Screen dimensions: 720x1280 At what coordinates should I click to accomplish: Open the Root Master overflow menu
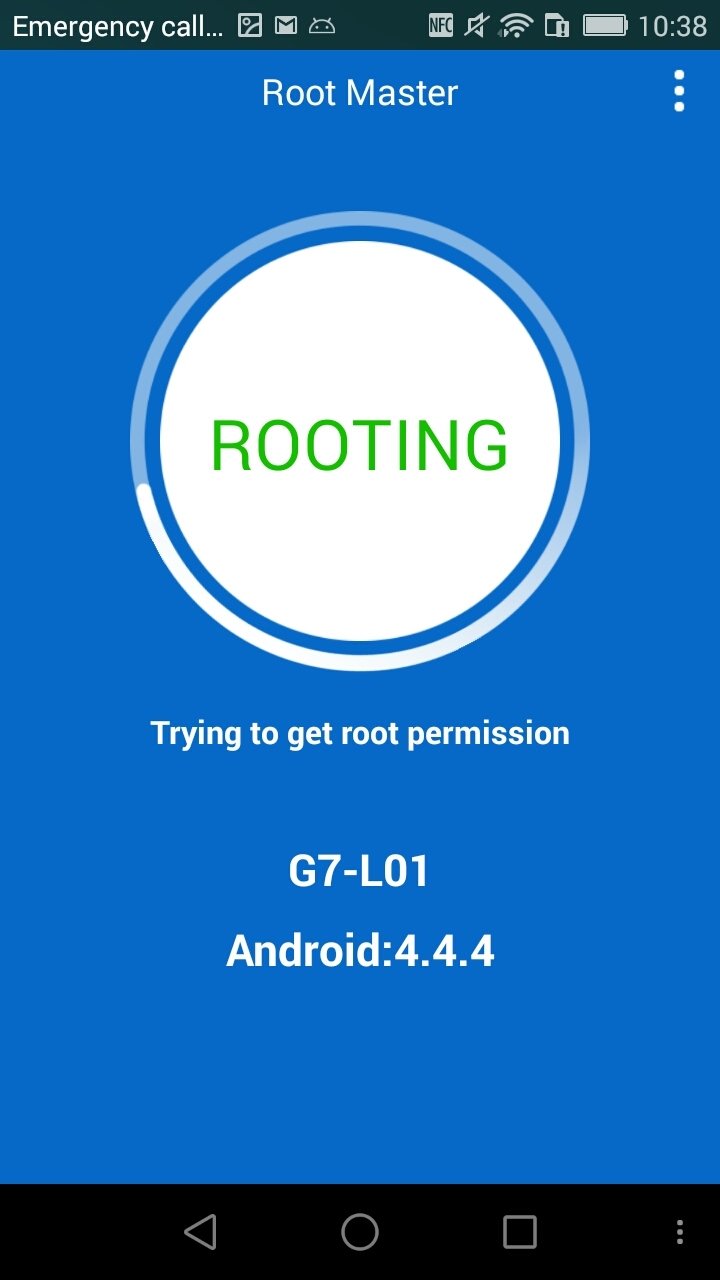click(679, 91)
